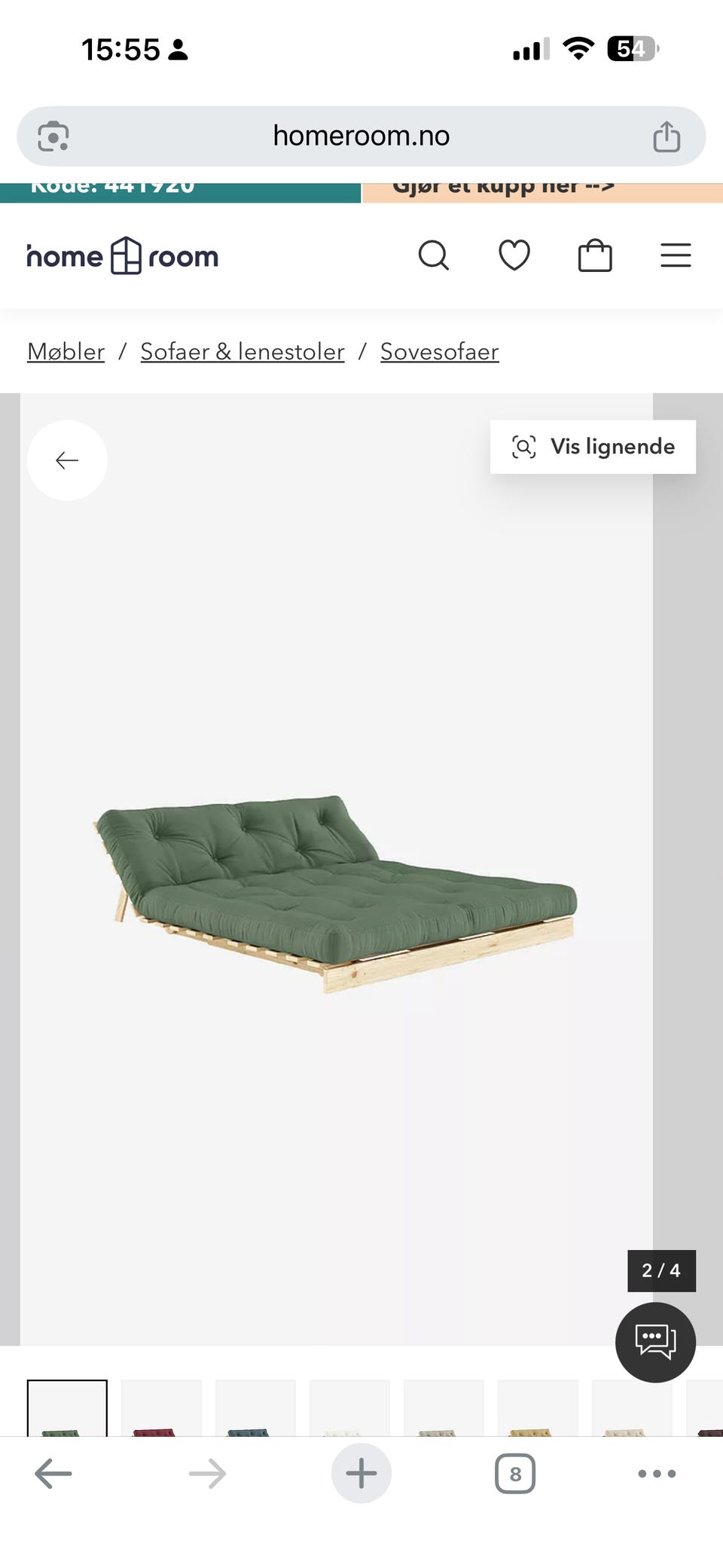
Task: Share the page via the share icon
Action: (x=666, y=135)
